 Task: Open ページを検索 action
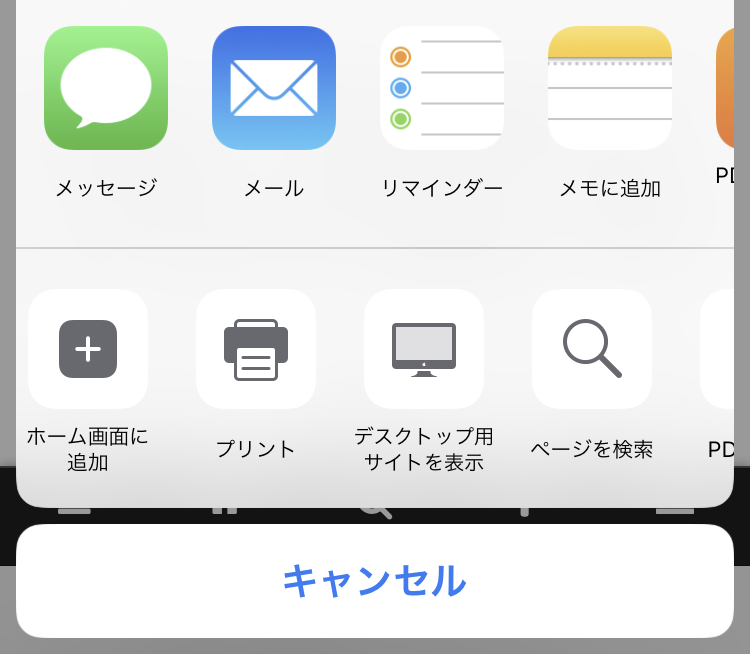[592, 349]
